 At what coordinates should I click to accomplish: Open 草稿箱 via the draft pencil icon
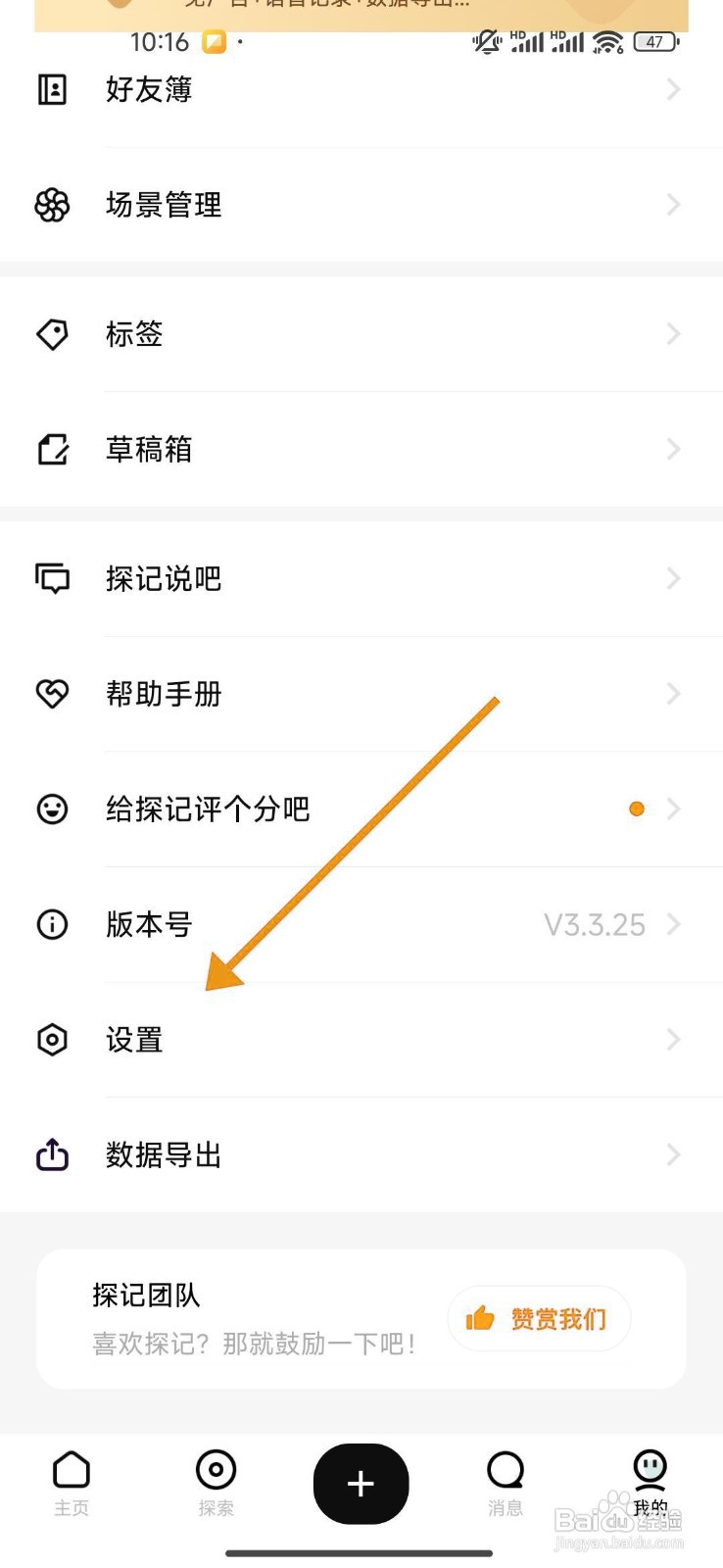[x=52, y=449]
